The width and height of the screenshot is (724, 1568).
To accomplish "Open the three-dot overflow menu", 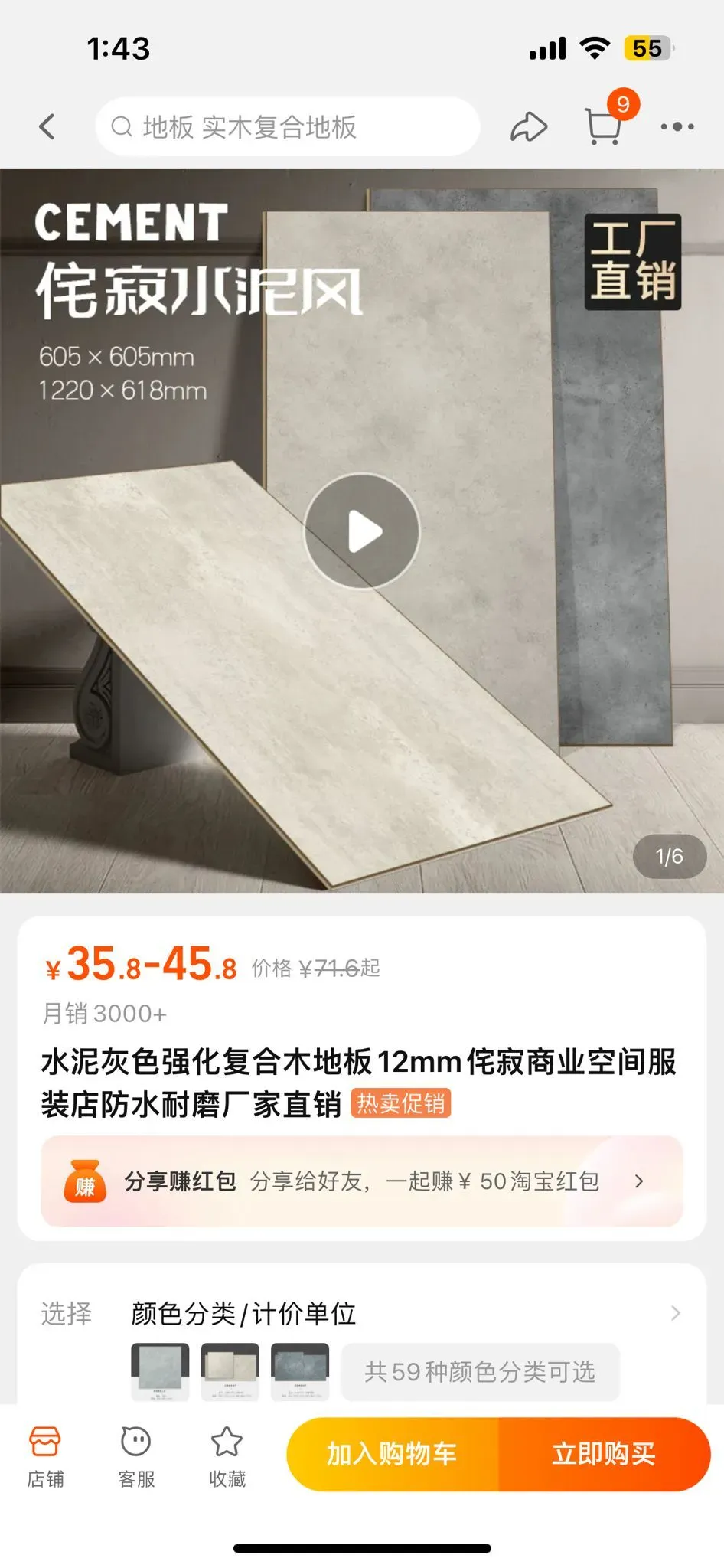I will pyautogui.click(x=677, y=126).
